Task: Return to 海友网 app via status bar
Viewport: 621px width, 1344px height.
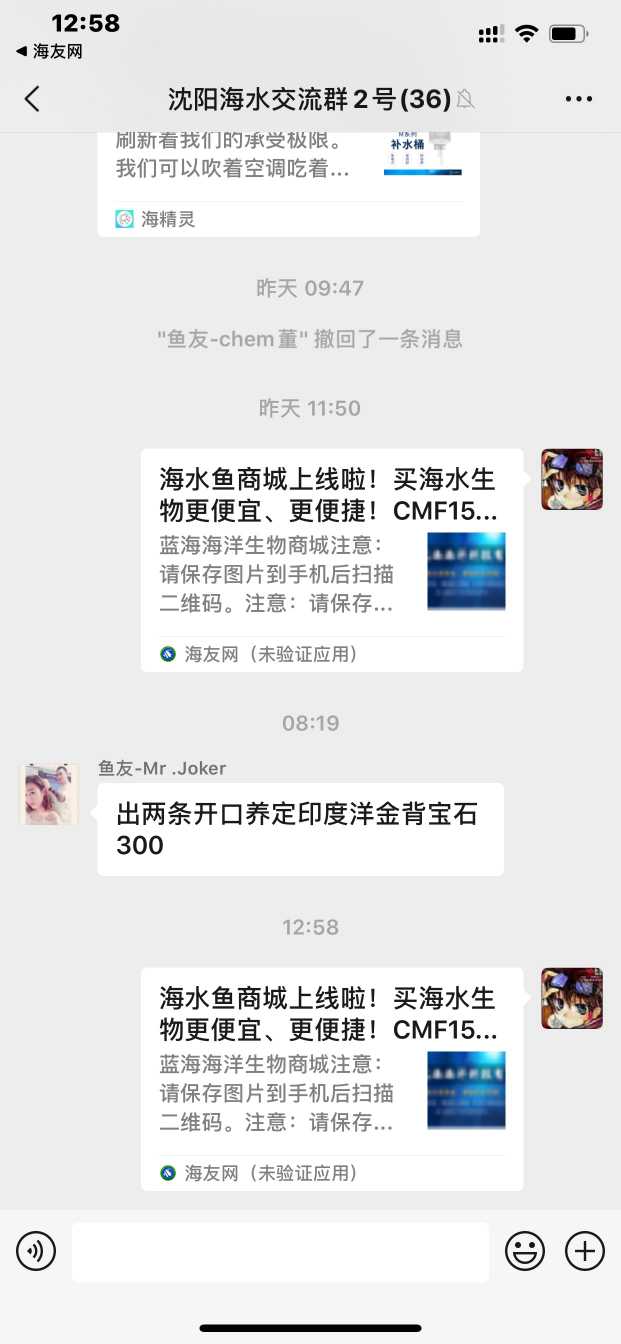Action: click(50, 51)
